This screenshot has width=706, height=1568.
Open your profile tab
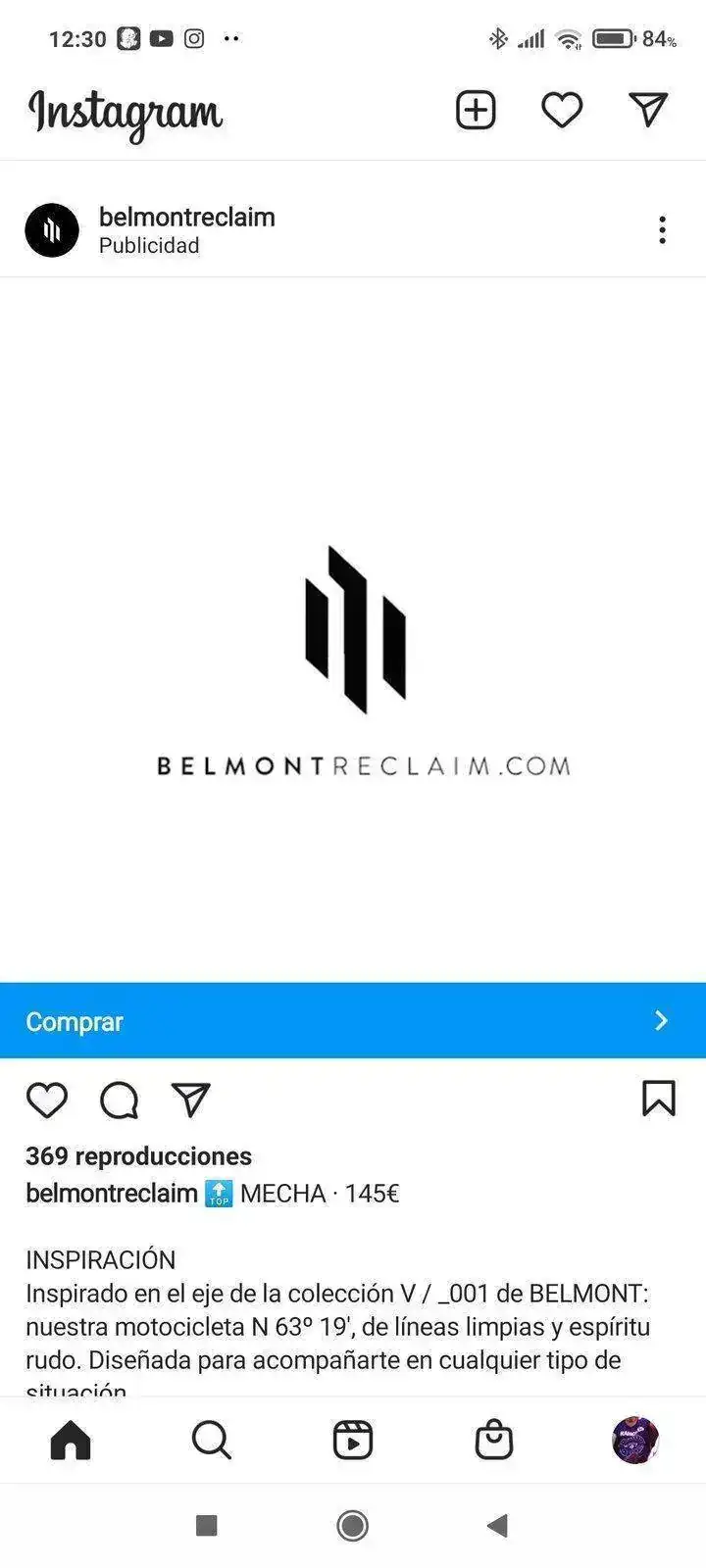pos(635,1441)
